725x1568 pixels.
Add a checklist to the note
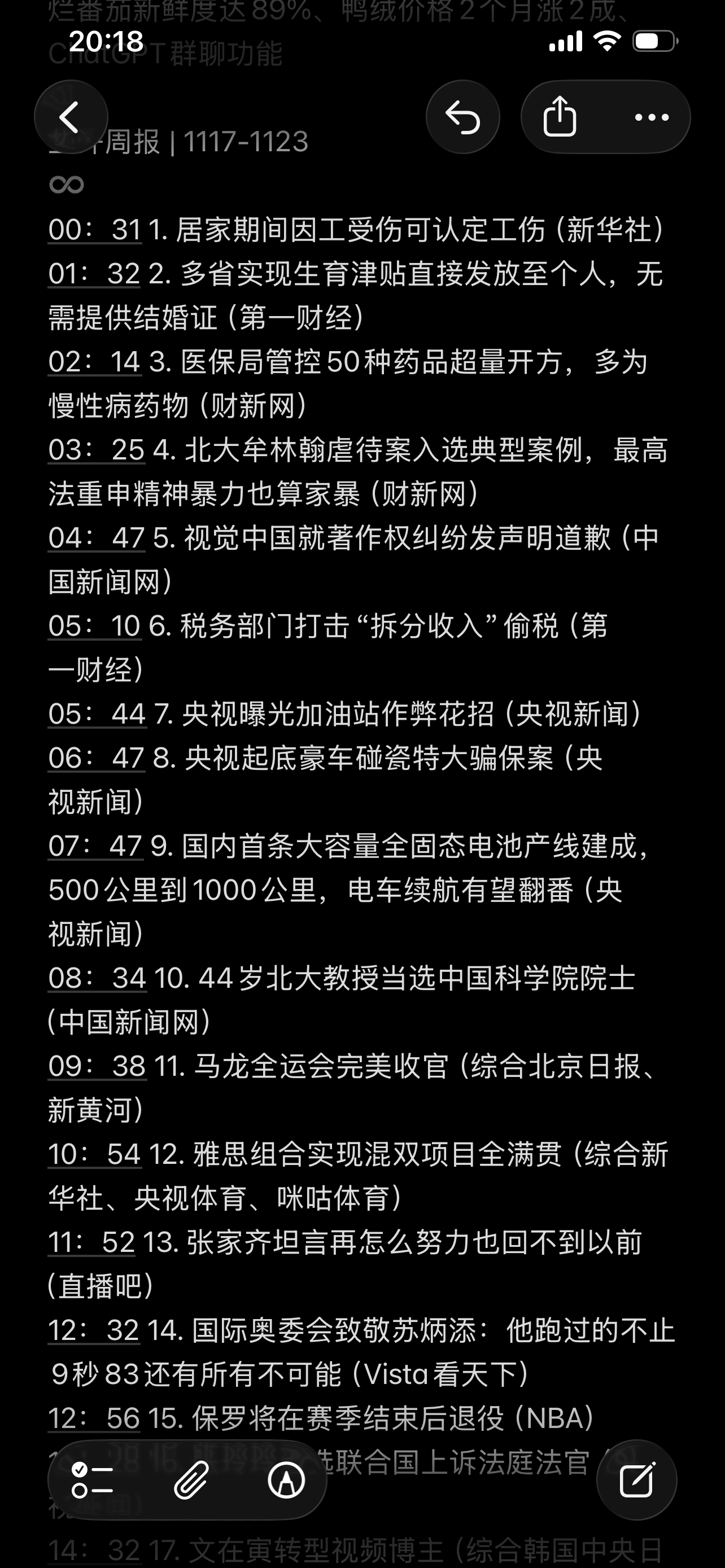[x=93, y=1481]
